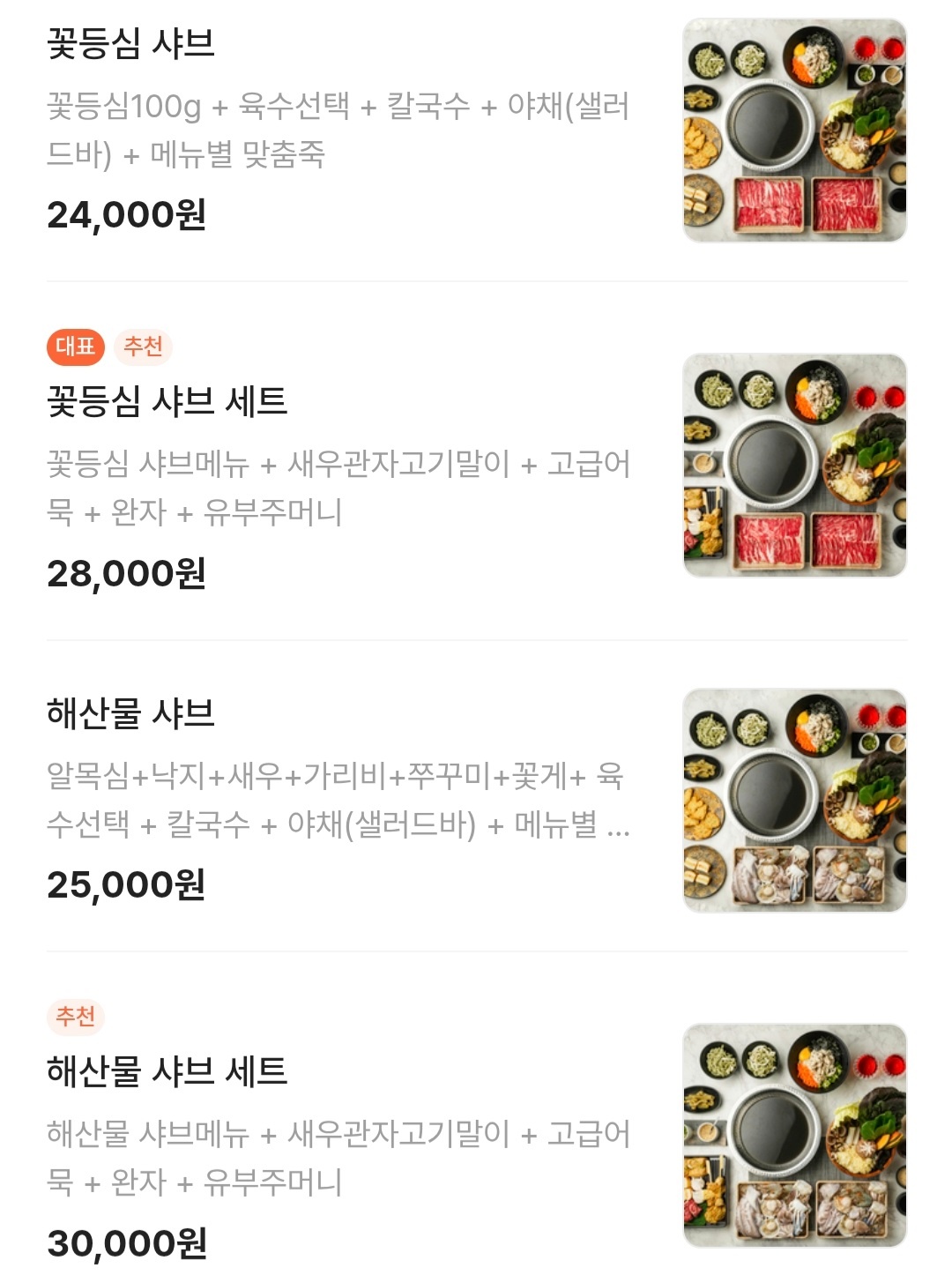
Task: Tap the 꽃등심 샤브 food photo
Action: (794, 130)
